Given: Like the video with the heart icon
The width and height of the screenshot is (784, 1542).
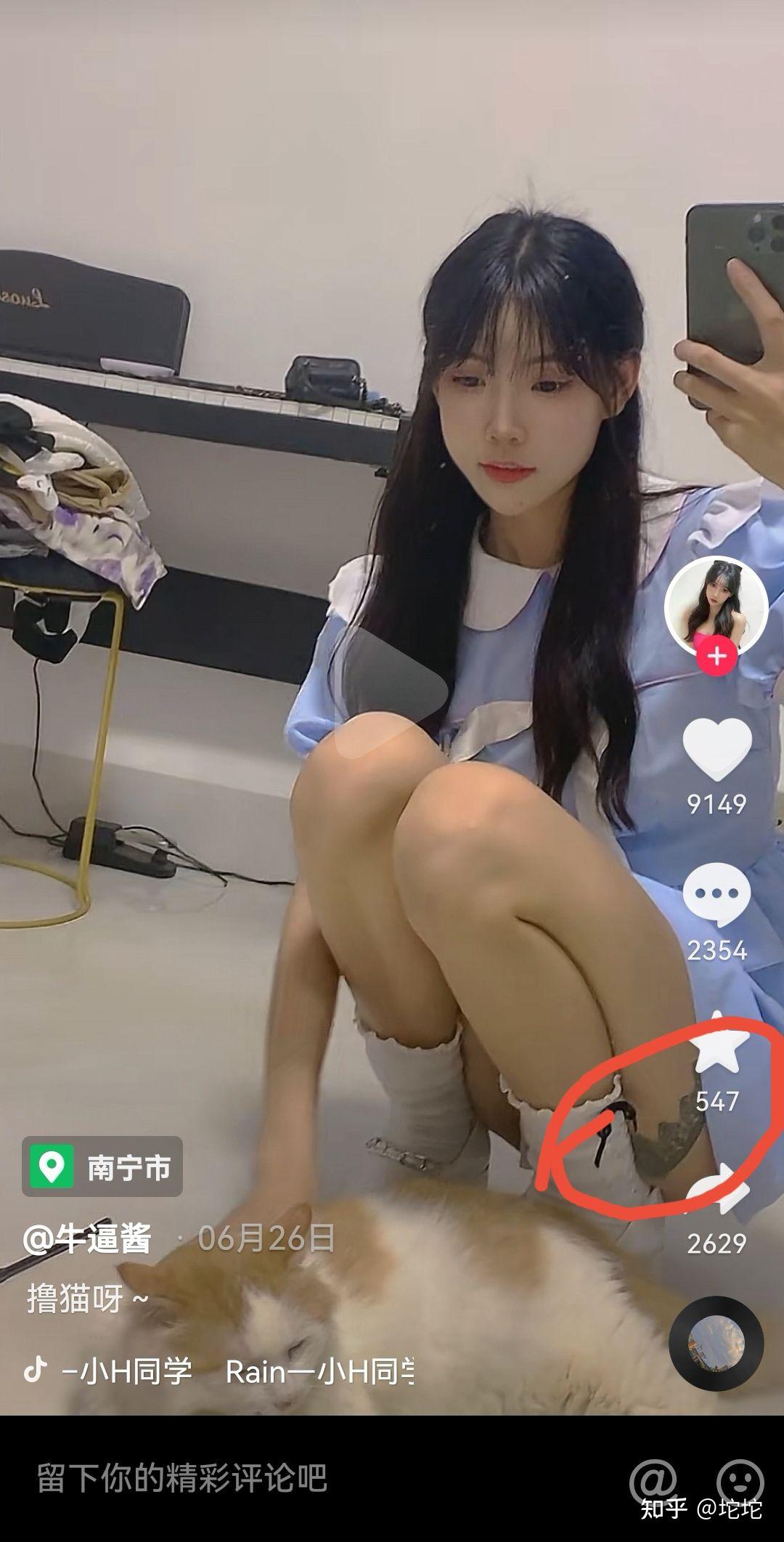Looking at the screenshot, I should tap(716, 750).
